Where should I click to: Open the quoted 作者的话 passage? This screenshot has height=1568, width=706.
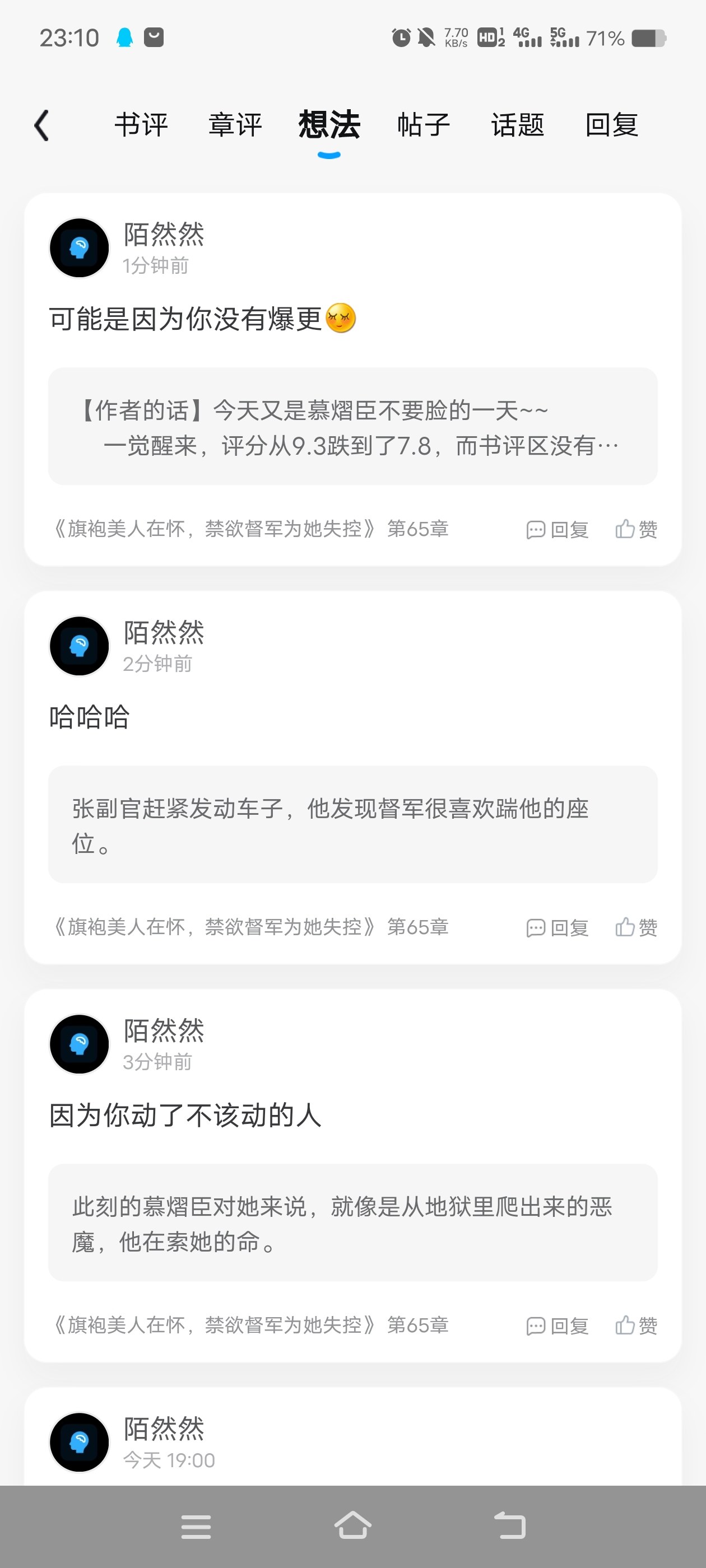[352, 426]
